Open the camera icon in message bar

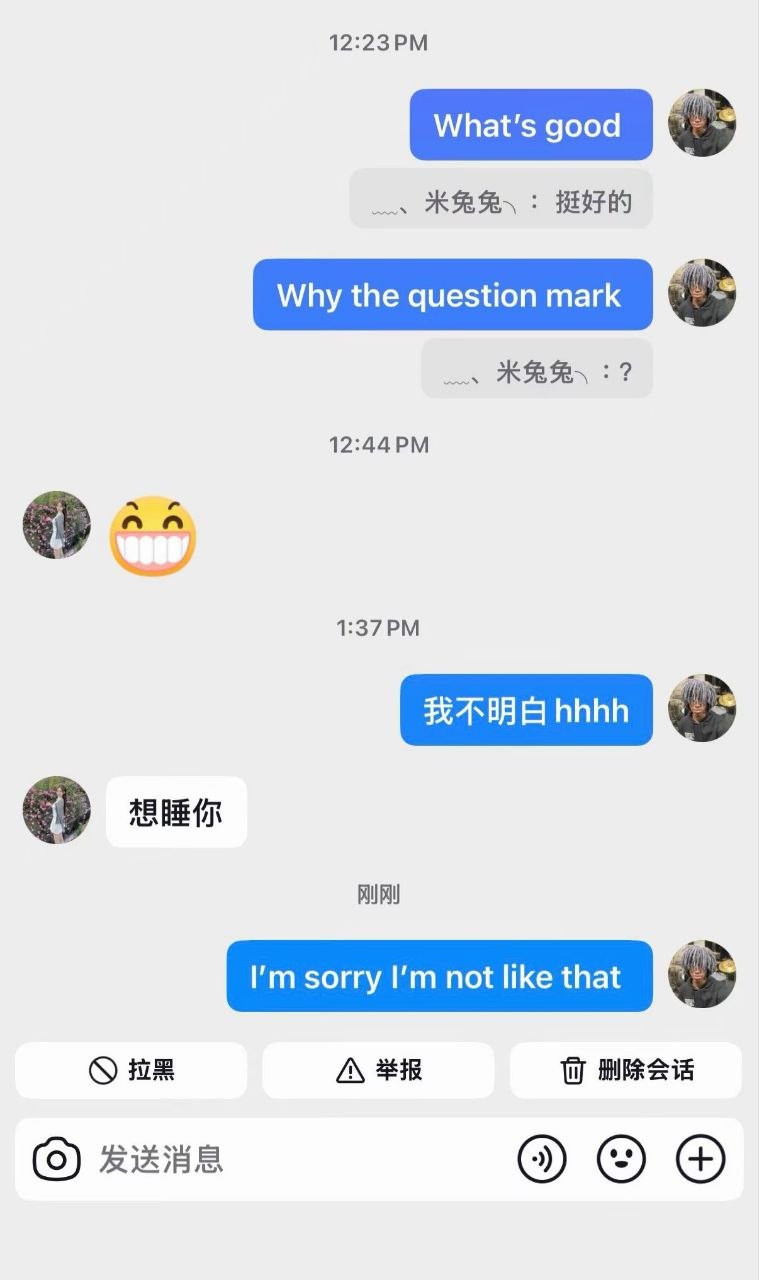coord(57,1160)
